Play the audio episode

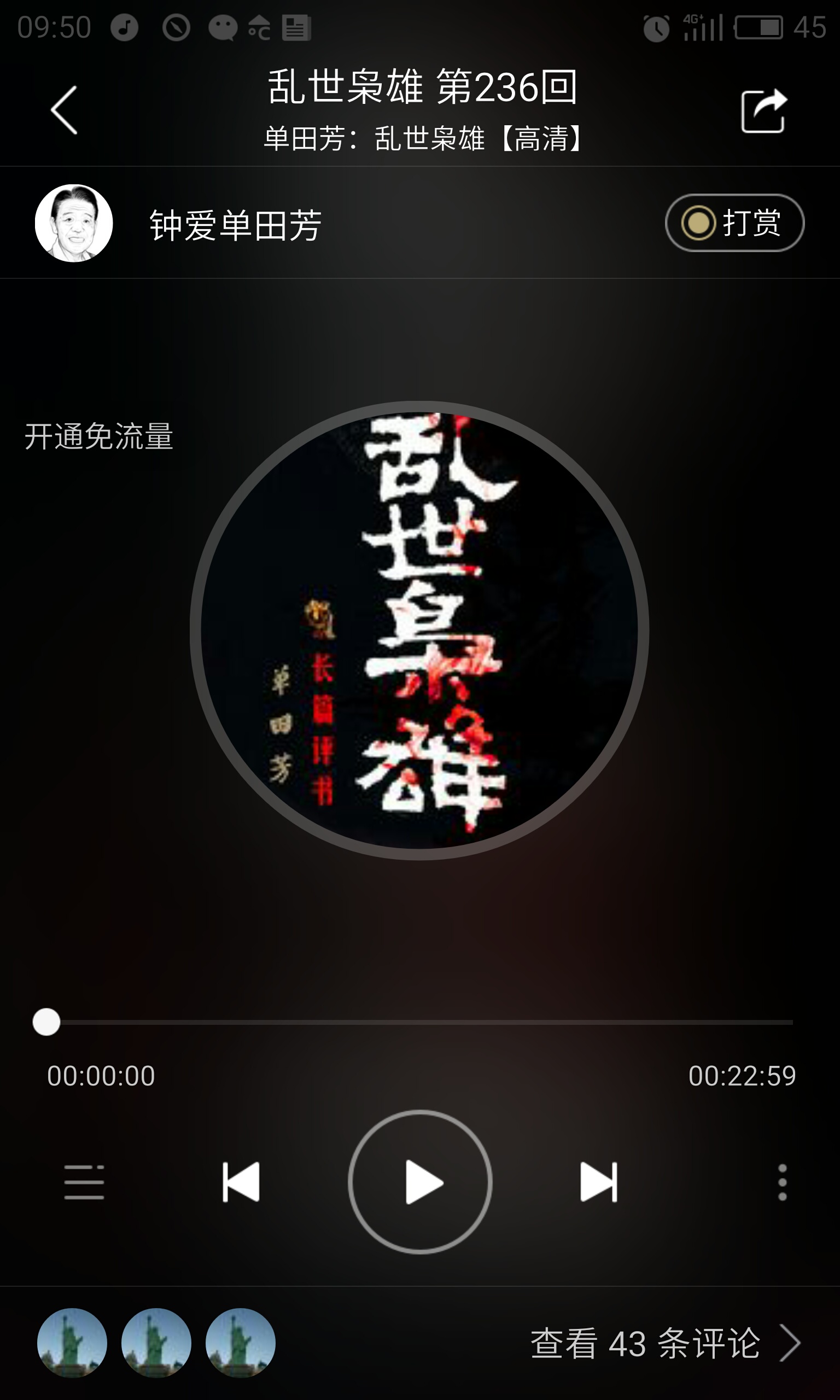click(419, 1182)
